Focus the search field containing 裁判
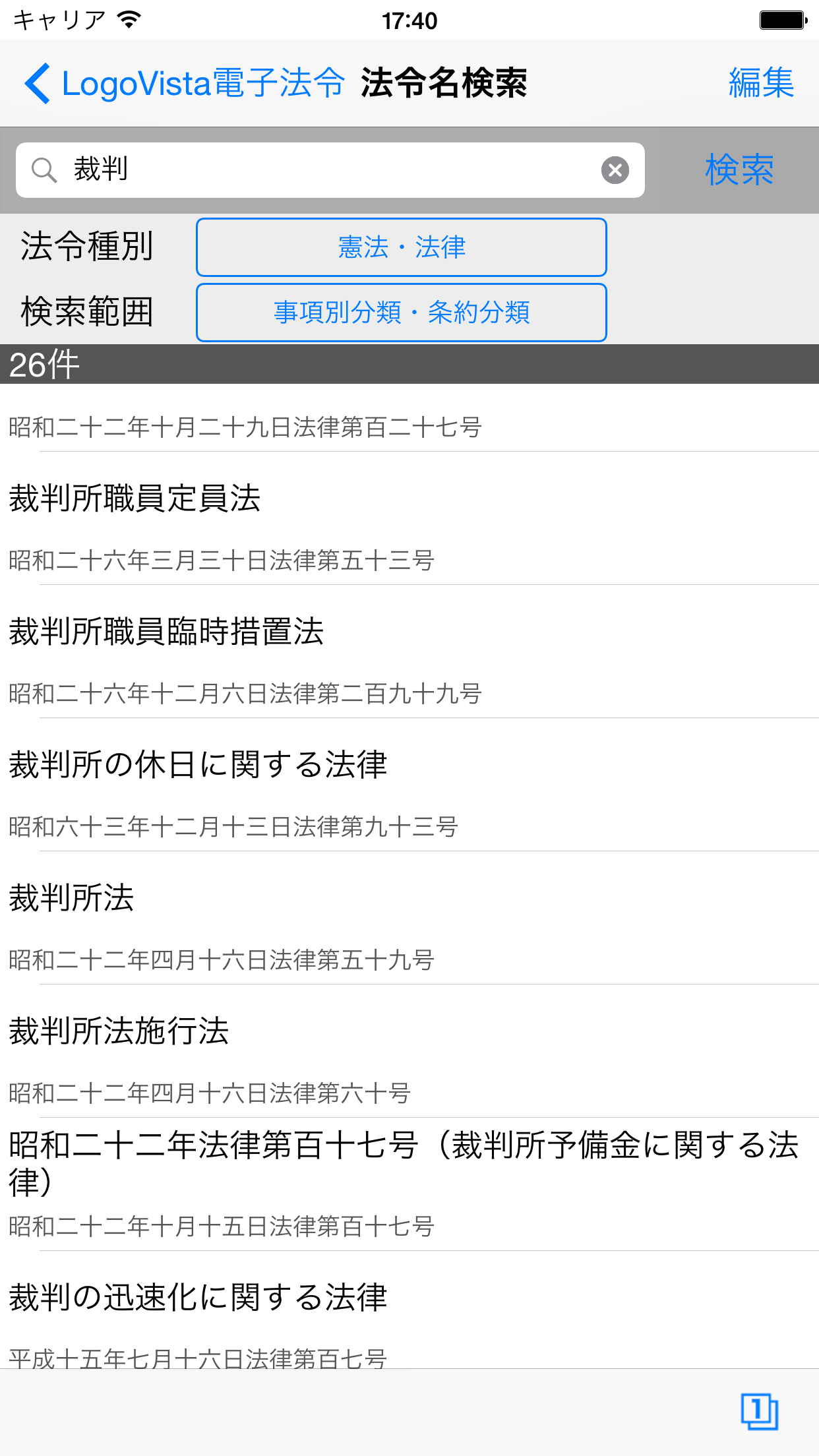 point(330,170)
